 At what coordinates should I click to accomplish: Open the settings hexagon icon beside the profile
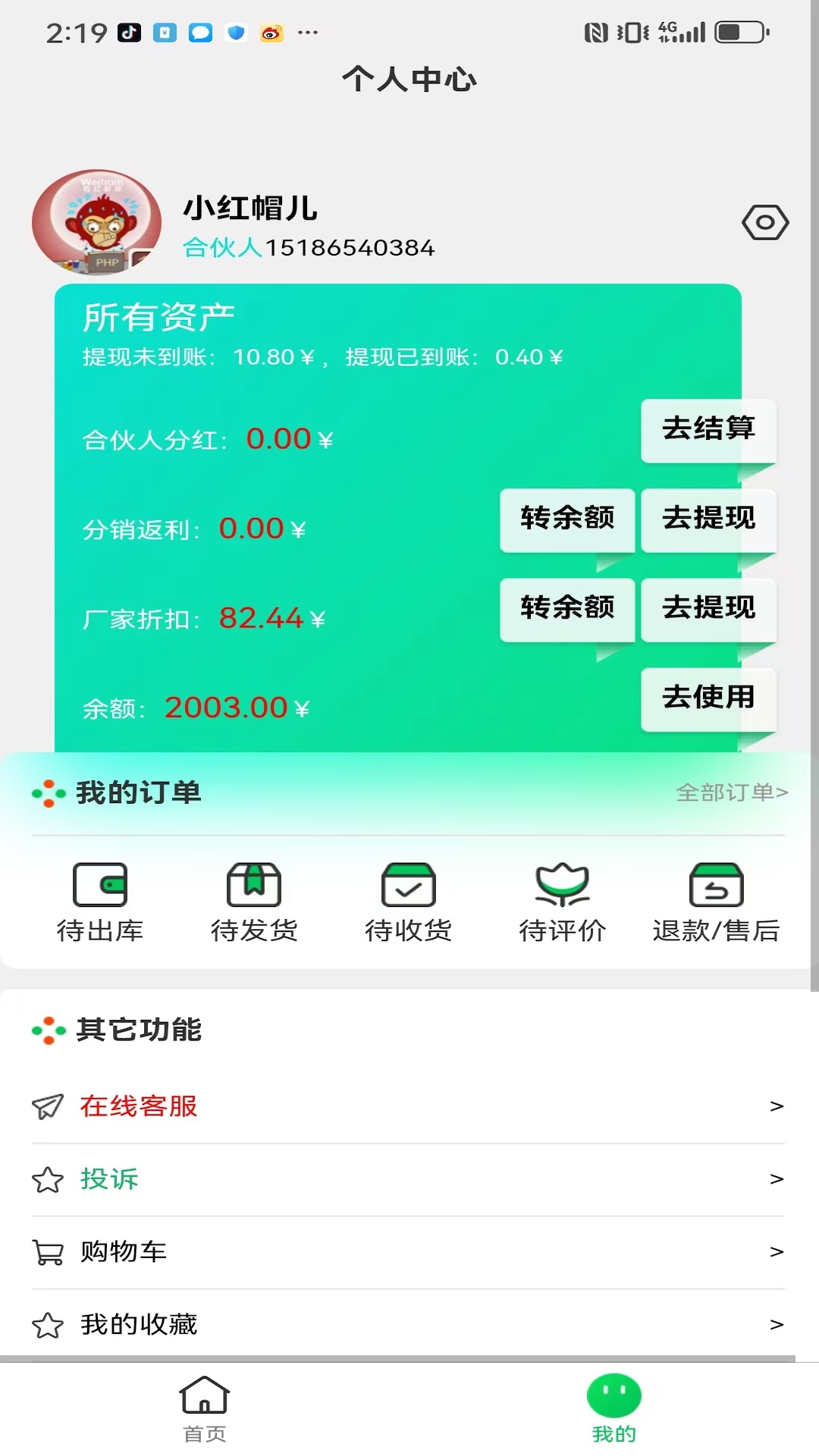(x=764, y=223)
